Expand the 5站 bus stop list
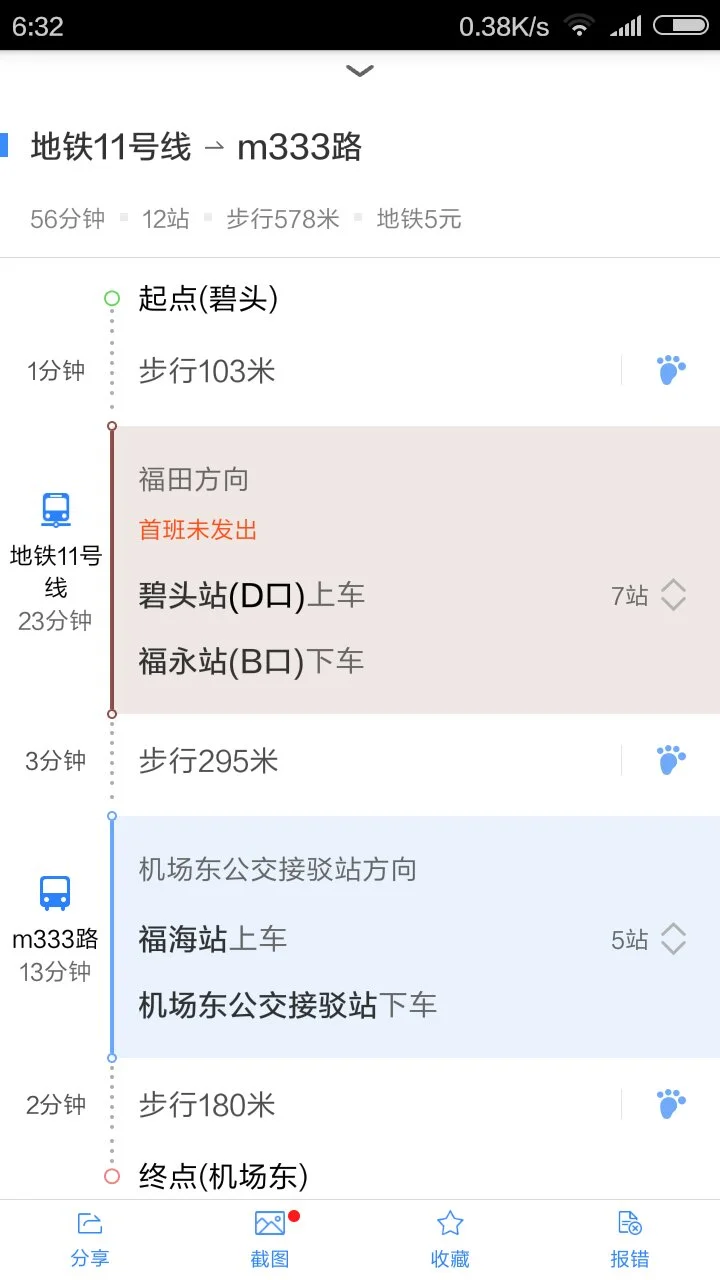 672,939
